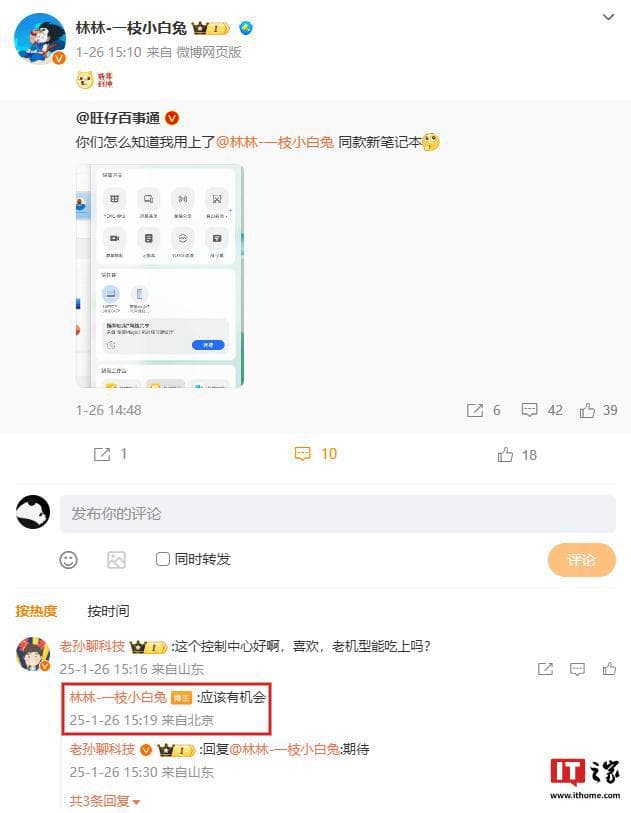Enlarge the control center image in the post
The width and height of the screenshot is (631, 813).
(x=160, y=276)
